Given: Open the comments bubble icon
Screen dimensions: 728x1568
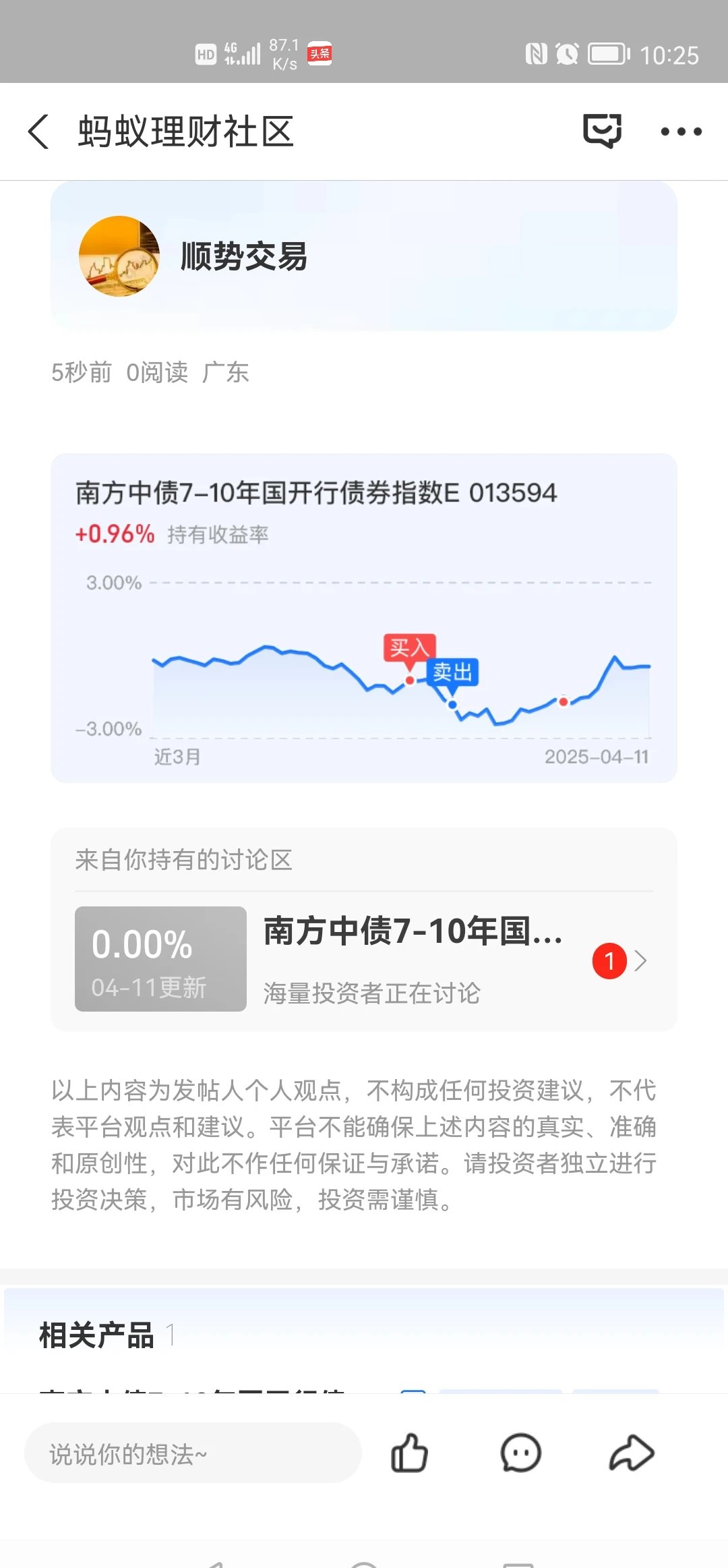Looking at the screenshot, I should pyautogui.click(x=520, y=1454).
